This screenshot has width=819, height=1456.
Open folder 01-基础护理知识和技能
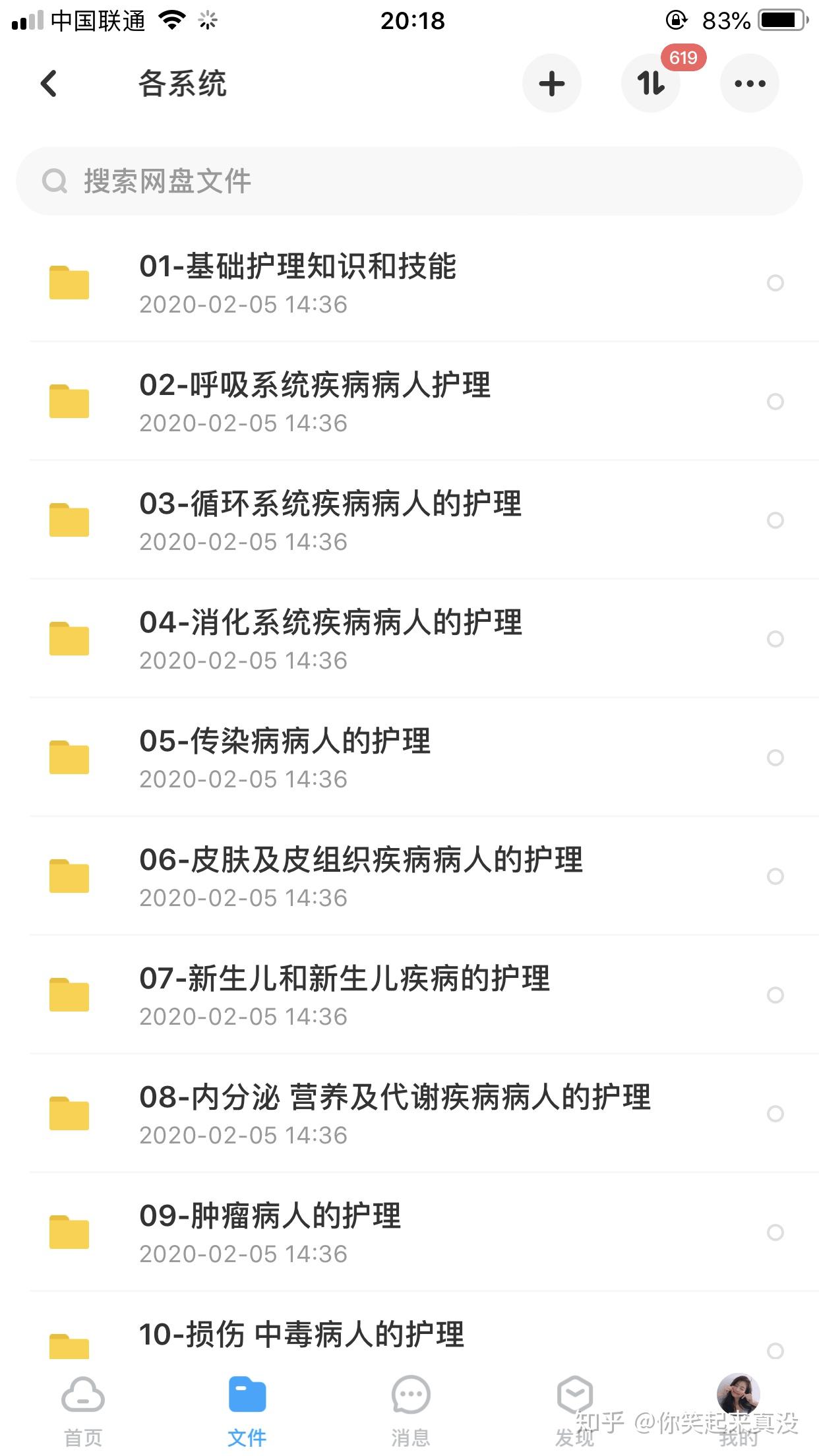(x=297, y=283)
